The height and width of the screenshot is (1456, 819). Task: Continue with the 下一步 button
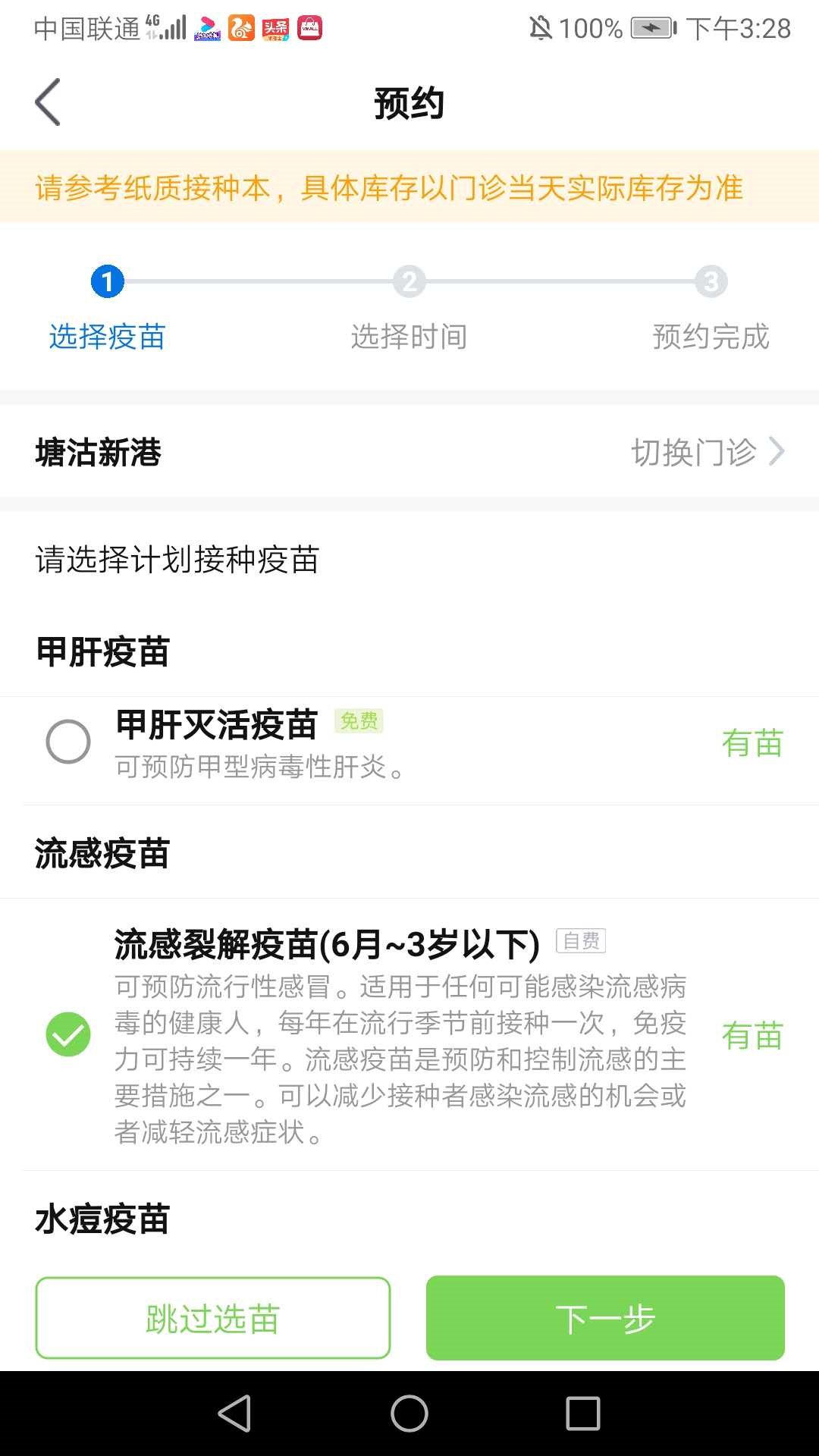pyautogui.click(x=605, y=1318)
